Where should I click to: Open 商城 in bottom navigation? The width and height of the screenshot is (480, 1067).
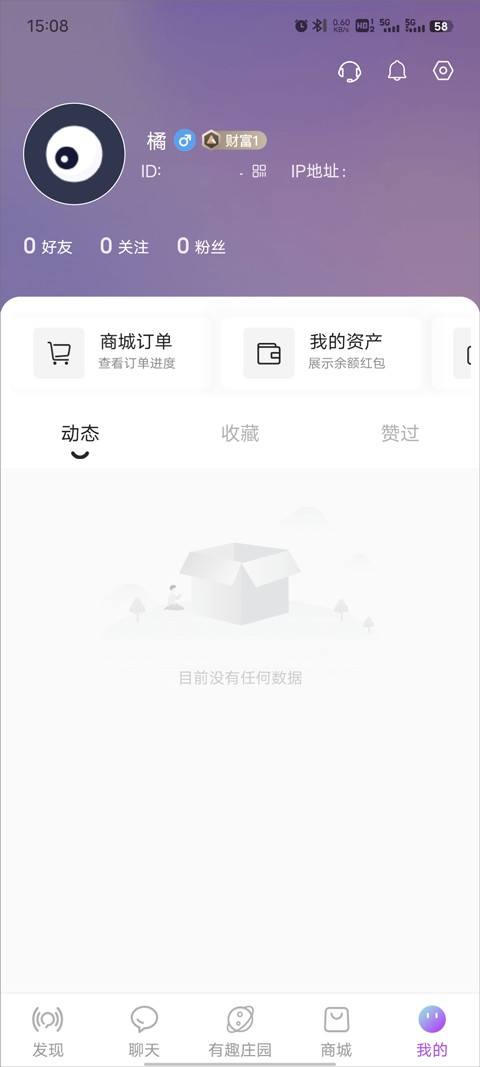point(336,1032)
